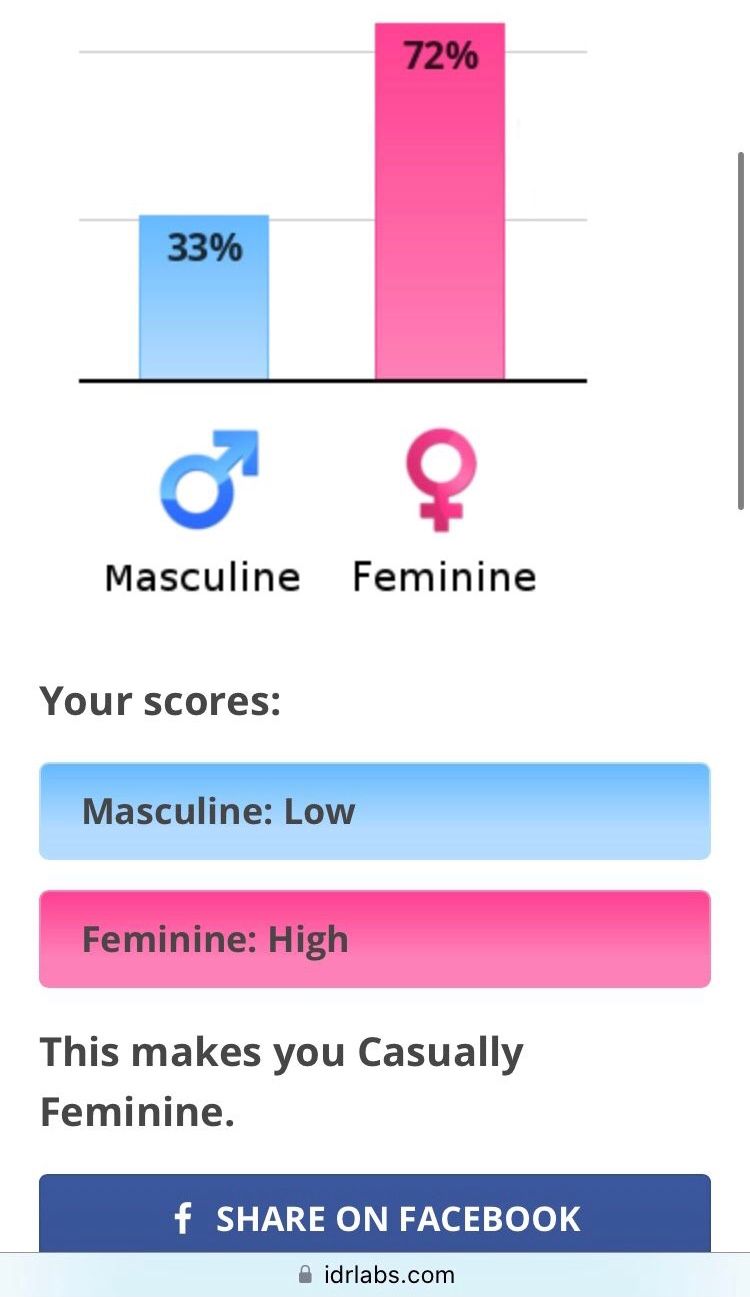Click the 'Your scores:' heading

[x=160, y=700]
